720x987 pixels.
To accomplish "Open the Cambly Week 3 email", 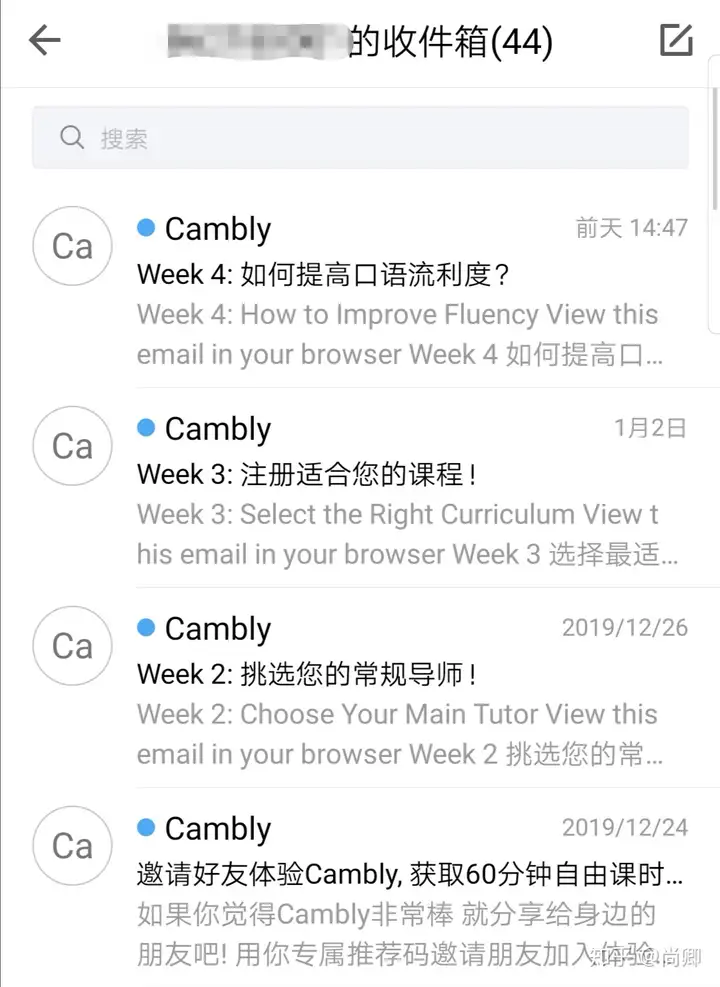I will pos(400,490).
